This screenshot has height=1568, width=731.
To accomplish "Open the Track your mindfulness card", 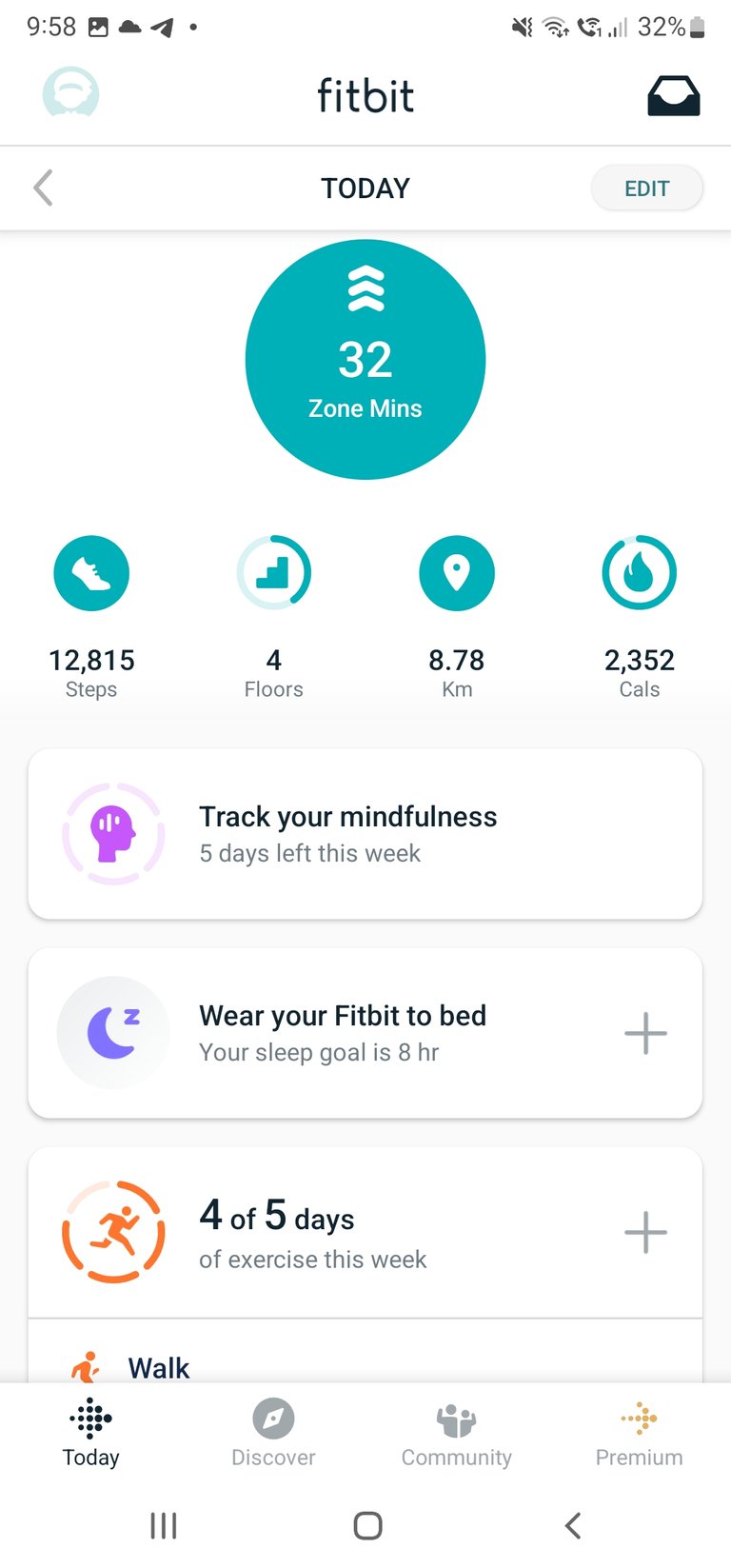I will 365,834.
